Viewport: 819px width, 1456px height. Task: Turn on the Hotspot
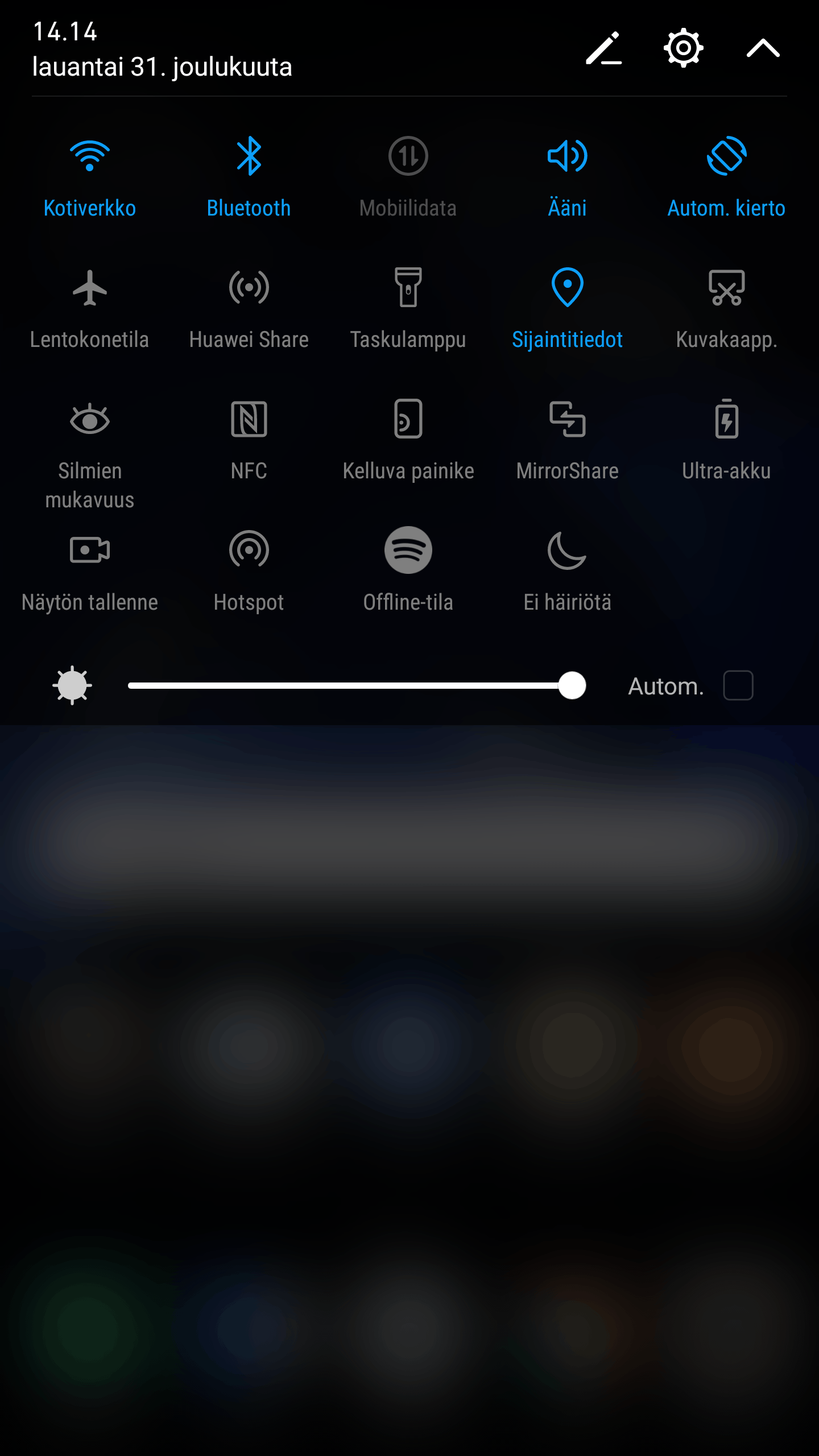coord(249,551)
